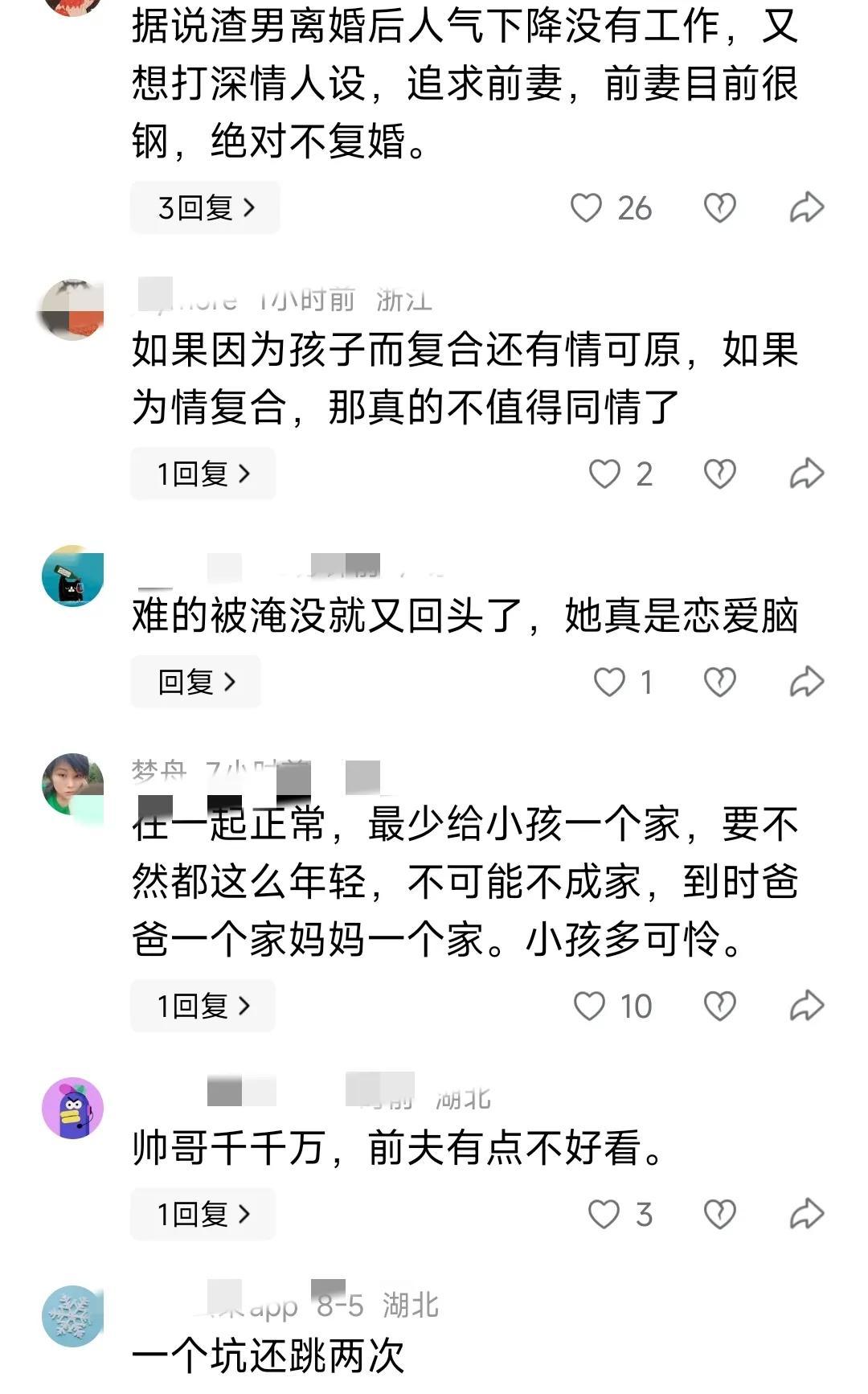868x1394 pixels.
Task: Share the 小孩多可怜 comment
Action: click(x=806, y=1006)
